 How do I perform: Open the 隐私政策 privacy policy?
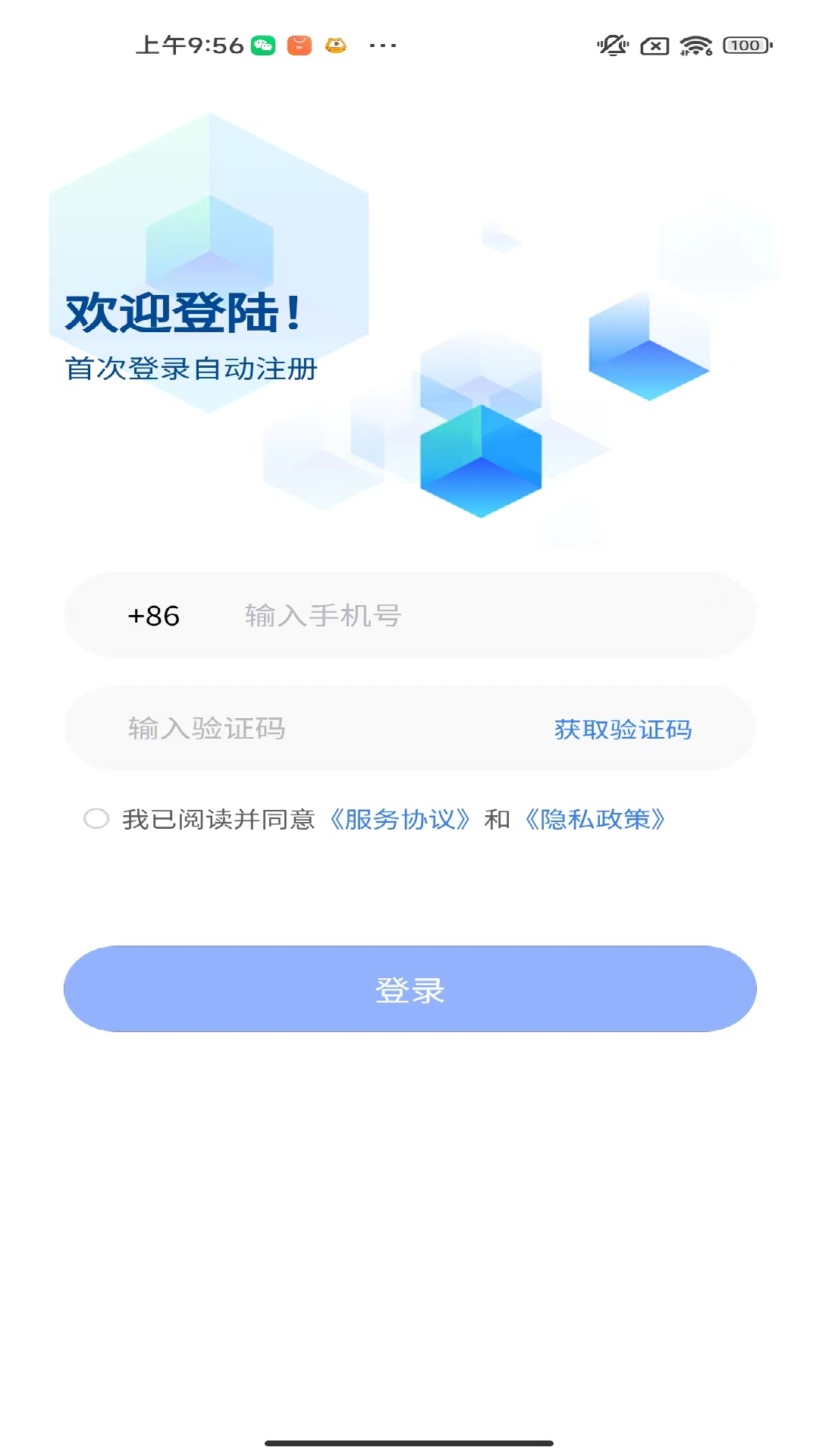tap(595, 820)
